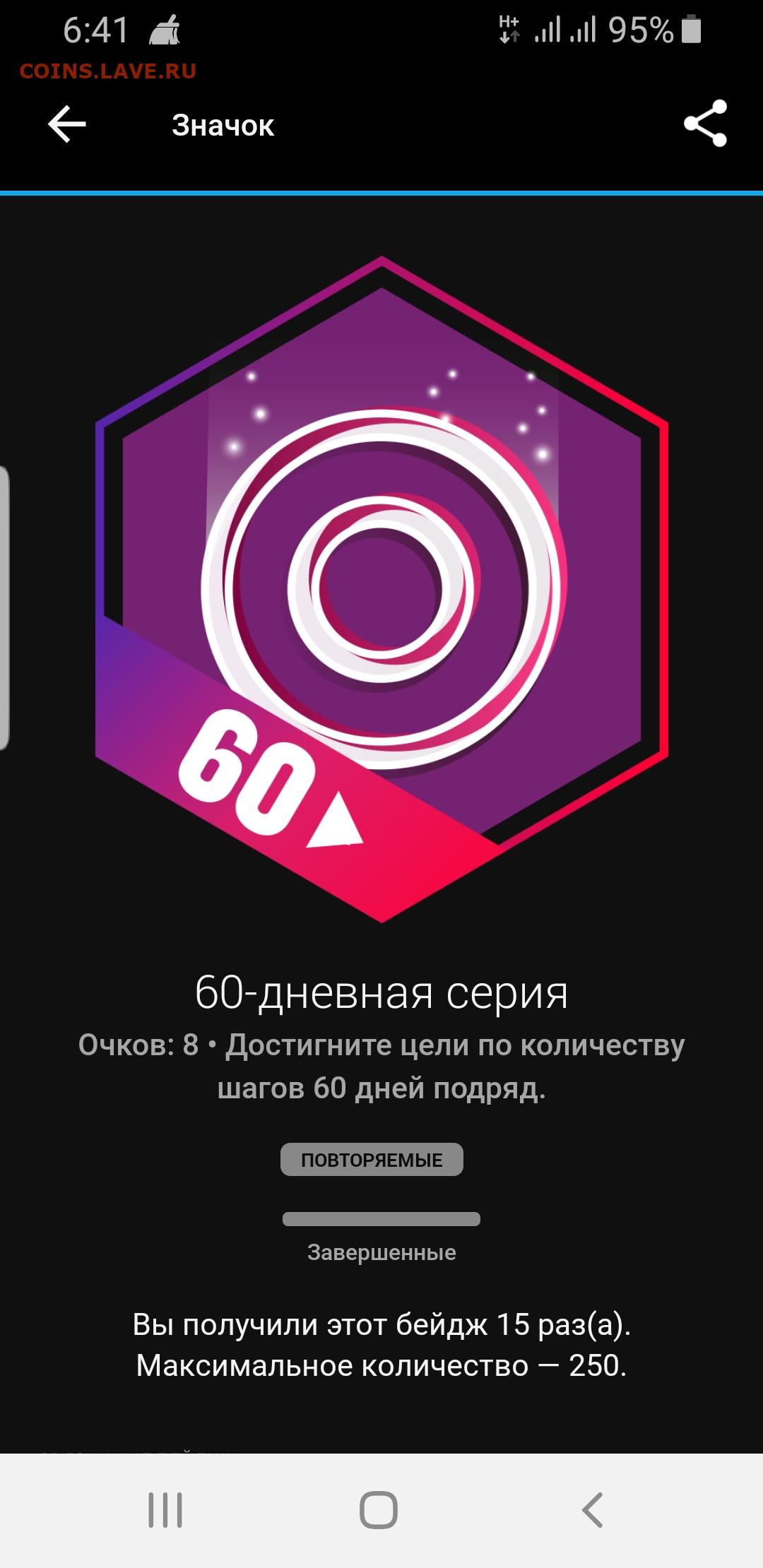This screenshot has width=763, height=1568.
Task: Share the 60-day streak badge
Action: (x=705, y=124)
